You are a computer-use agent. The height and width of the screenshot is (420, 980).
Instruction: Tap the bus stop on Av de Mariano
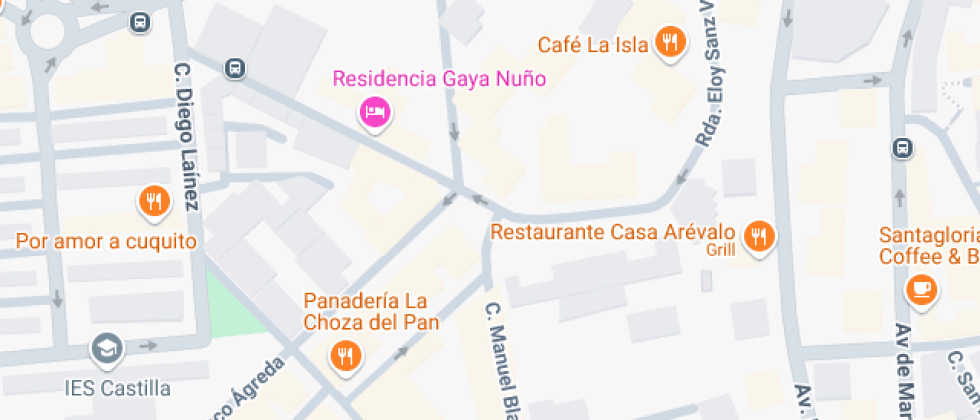click(902, 148)
